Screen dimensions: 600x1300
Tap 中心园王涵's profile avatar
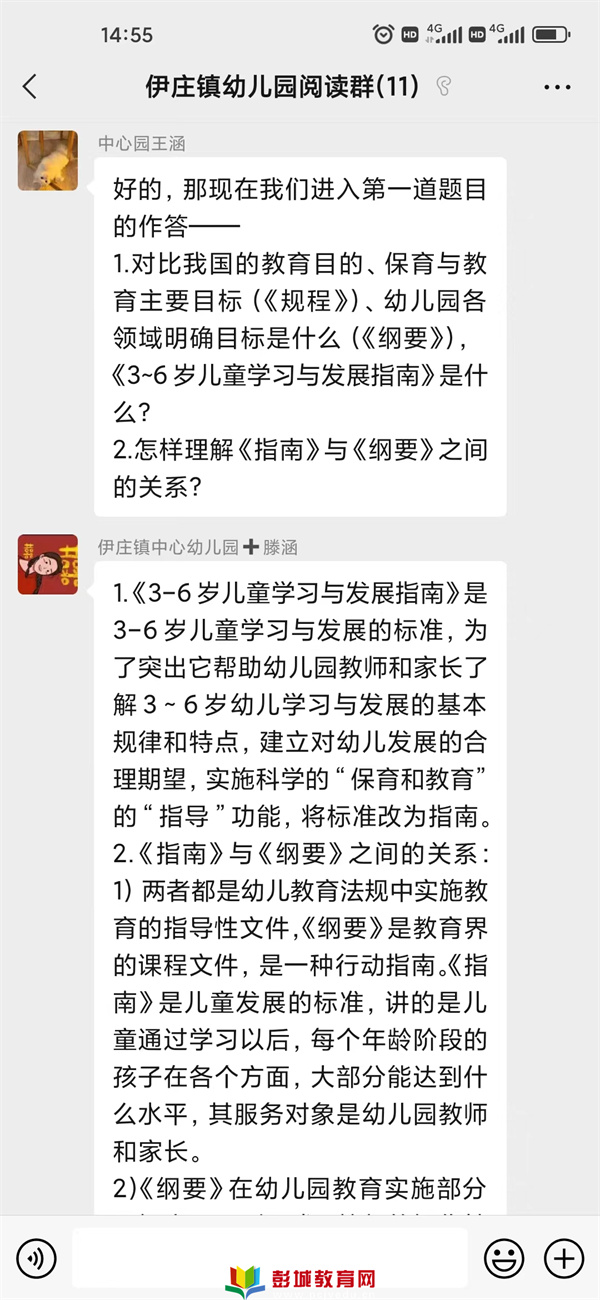[47, 160]
